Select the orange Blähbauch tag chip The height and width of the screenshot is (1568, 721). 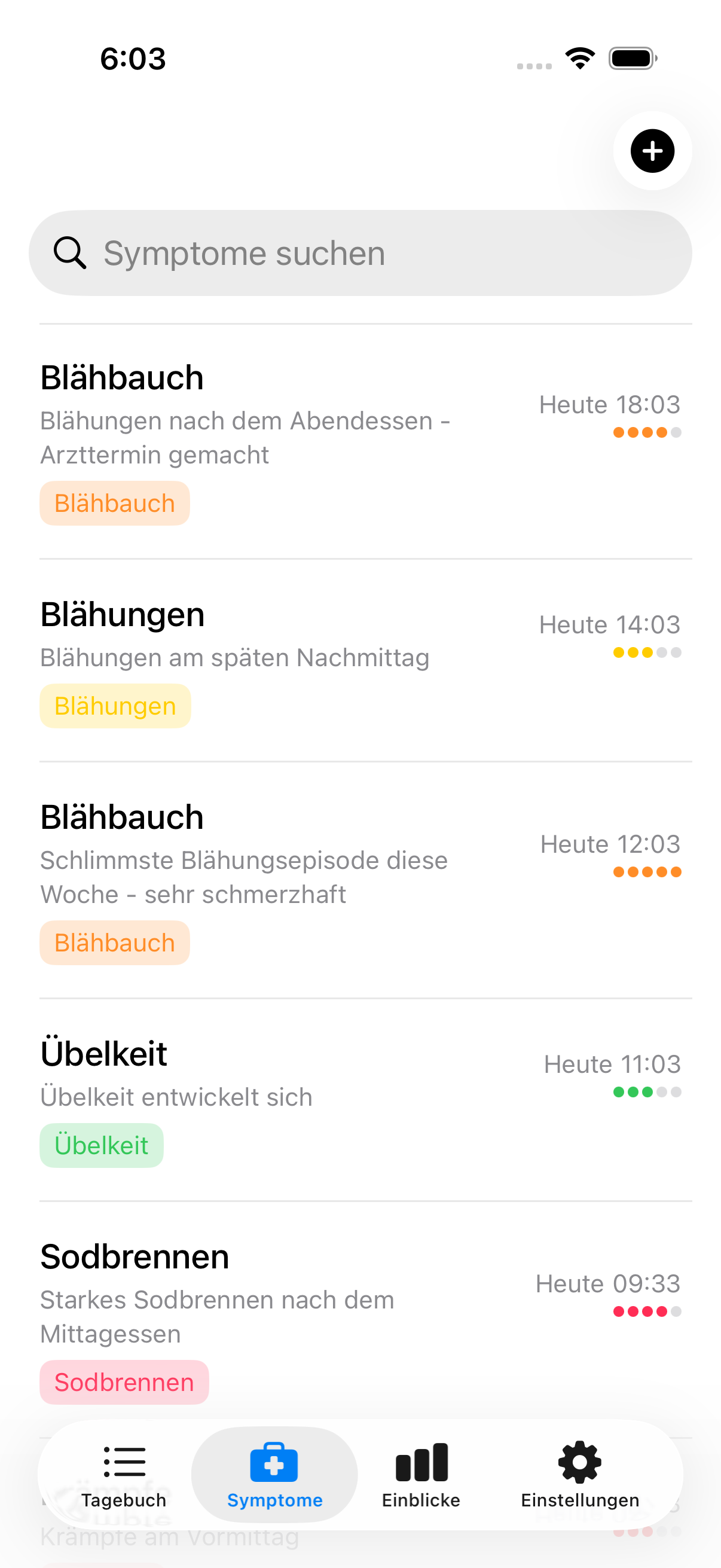coord(114,503)
